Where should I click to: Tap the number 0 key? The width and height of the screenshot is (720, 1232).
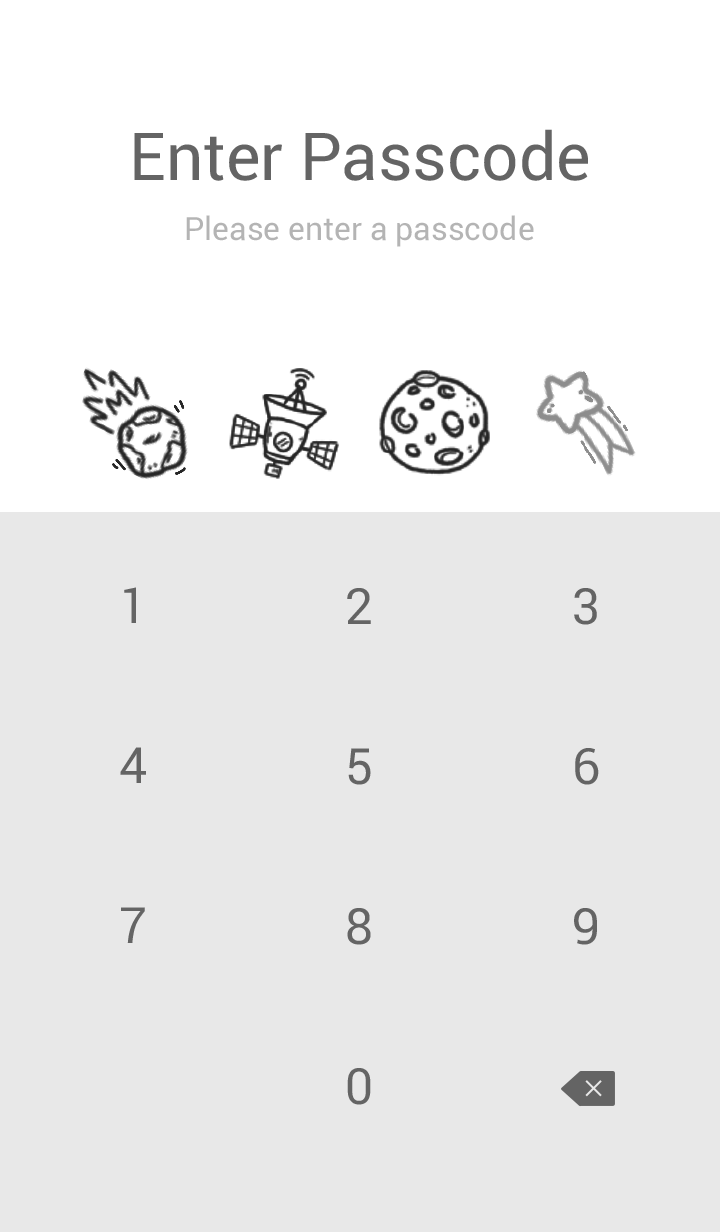pyautogui.click(x=359, y=1087)
